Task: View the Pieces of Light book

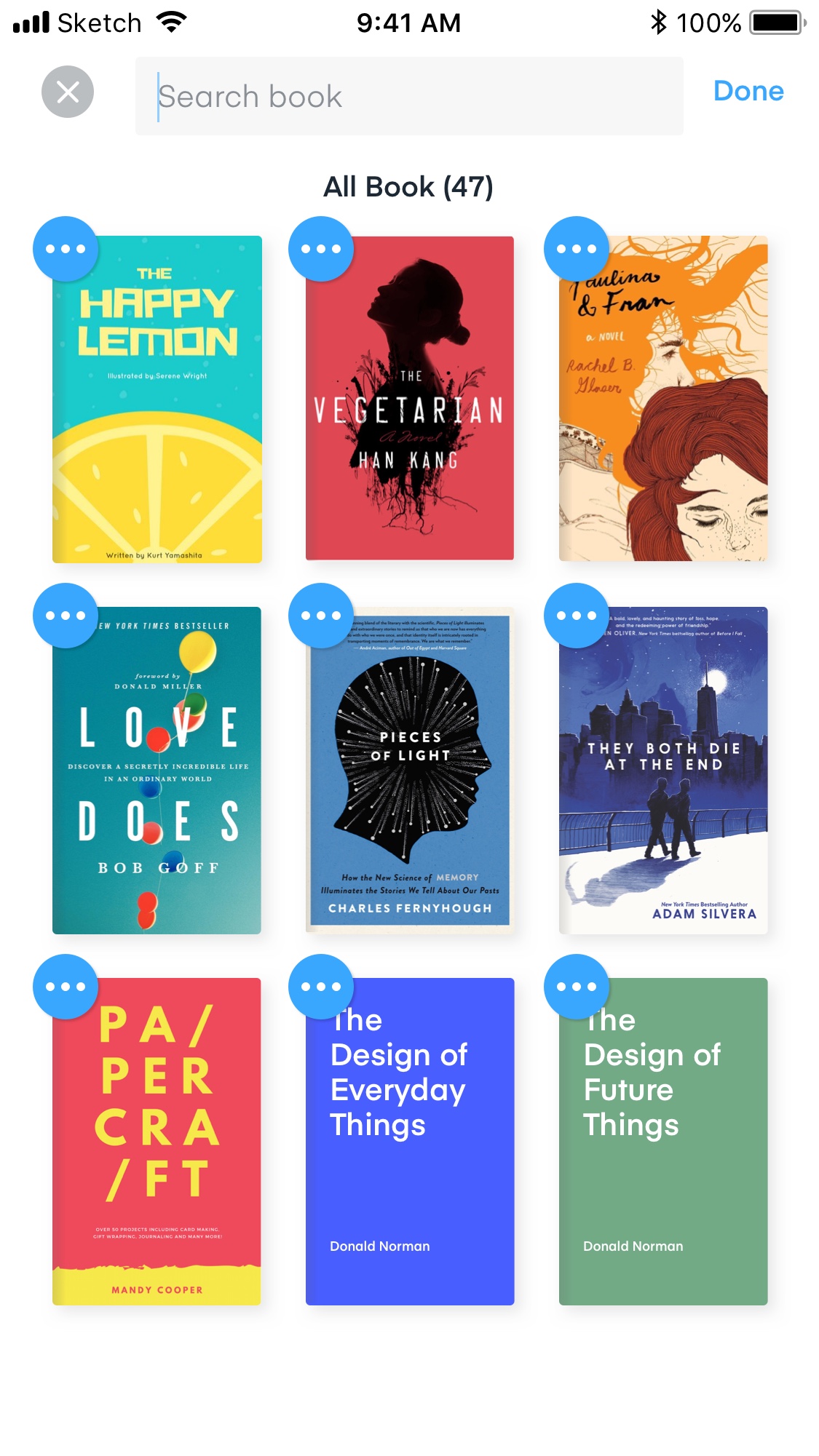Action: click(410, 770)
